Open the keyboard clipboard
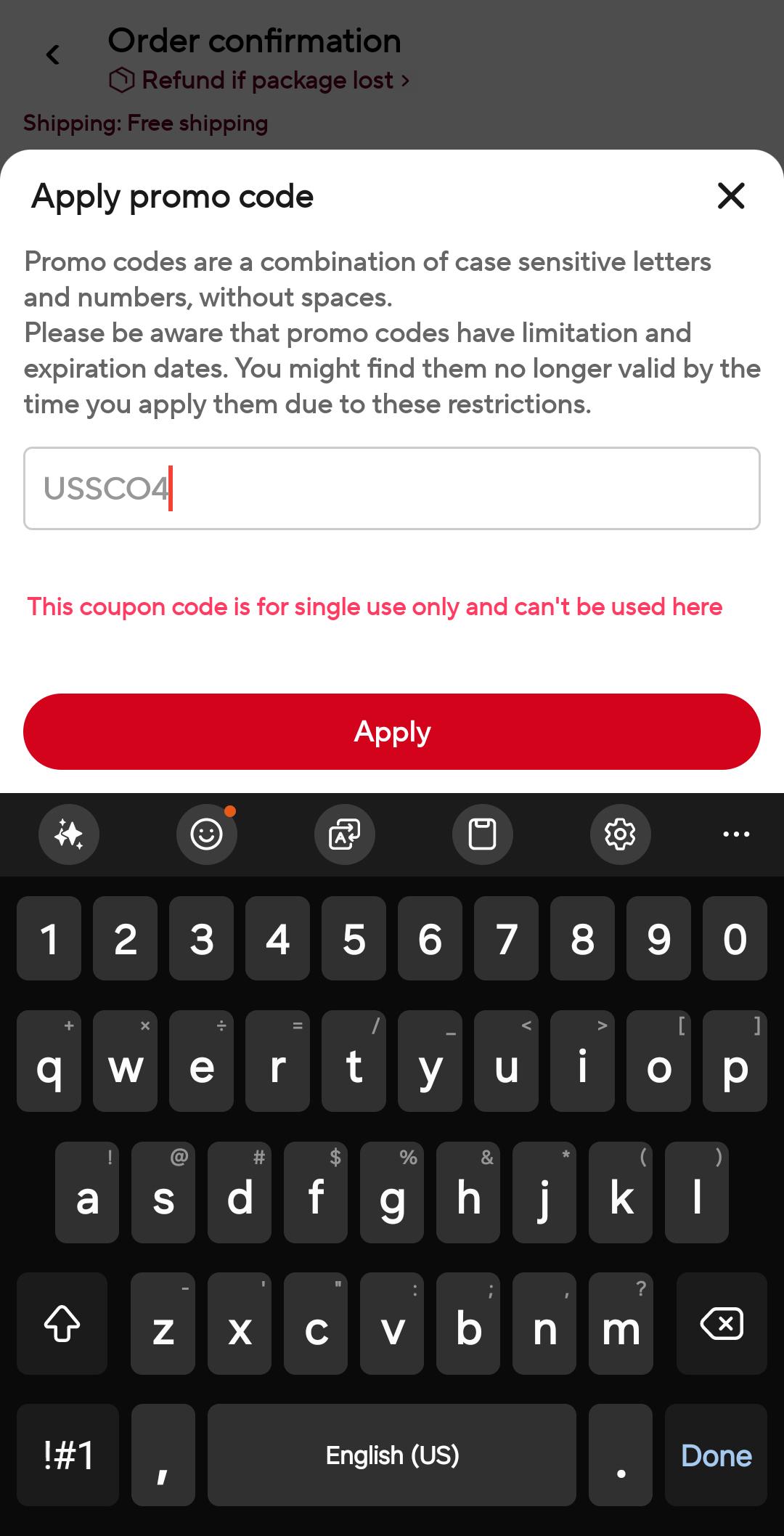Image resolution: width=784 pixels, height=1536 pixels. [482, 834]
